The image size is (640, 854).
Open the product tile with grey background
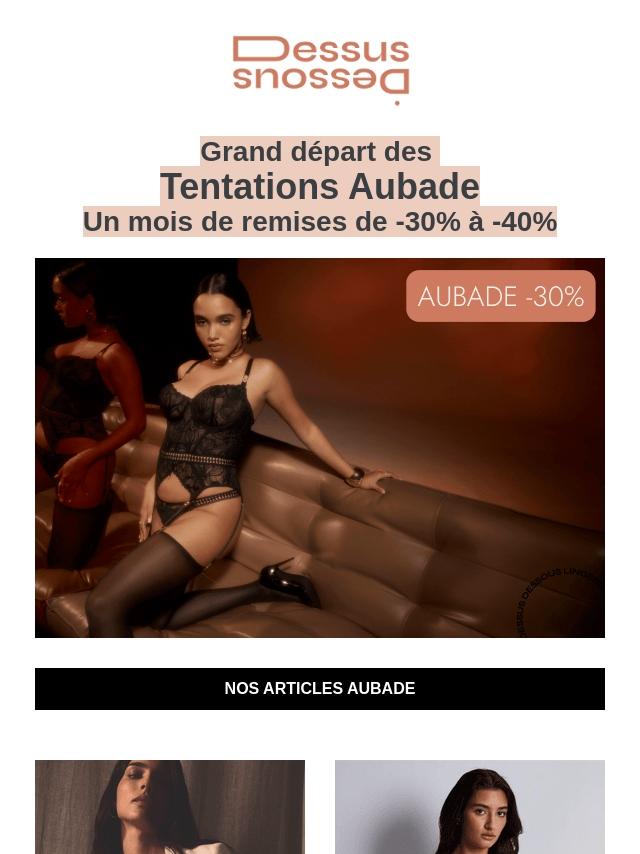click(470, 807)
